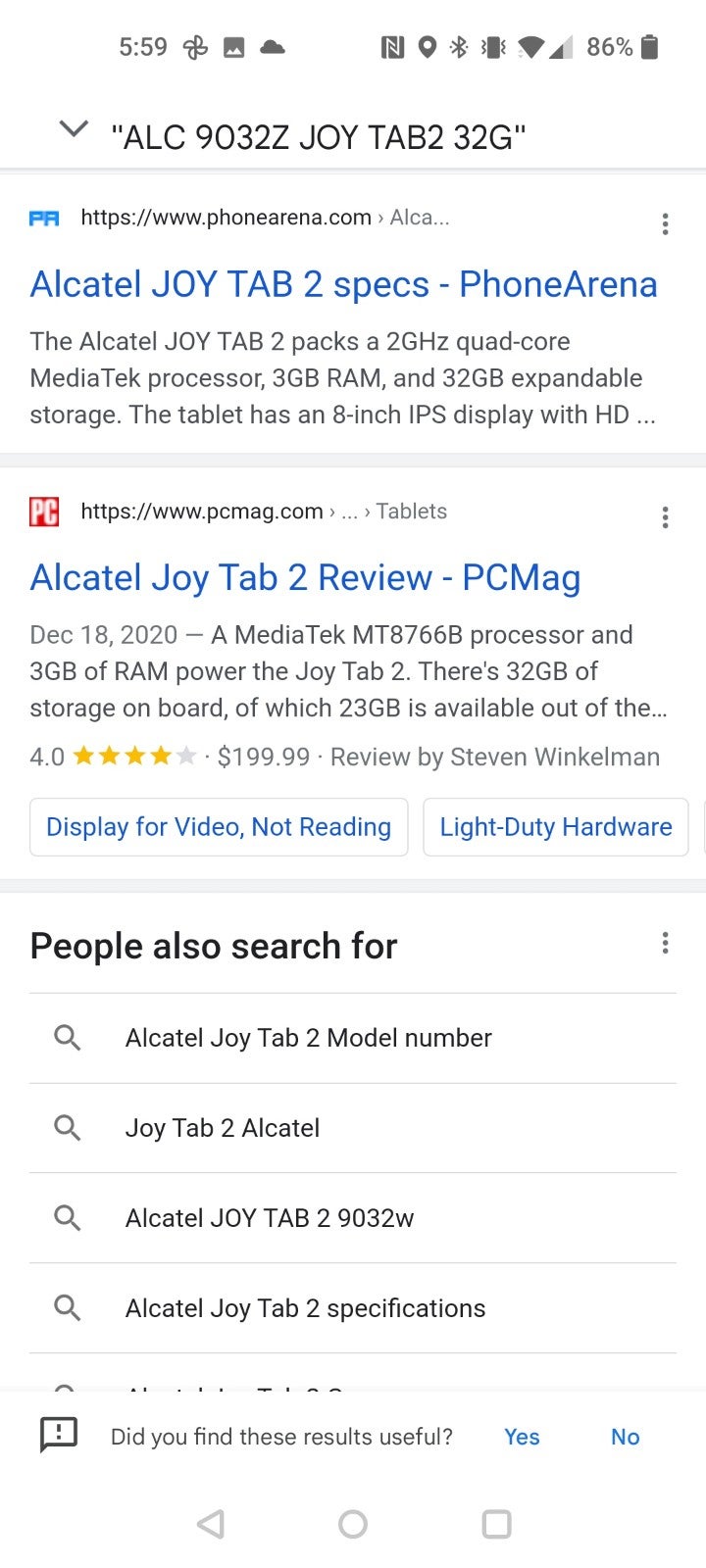
Task: Open the People also search for options menu
Action: (665, 943)
